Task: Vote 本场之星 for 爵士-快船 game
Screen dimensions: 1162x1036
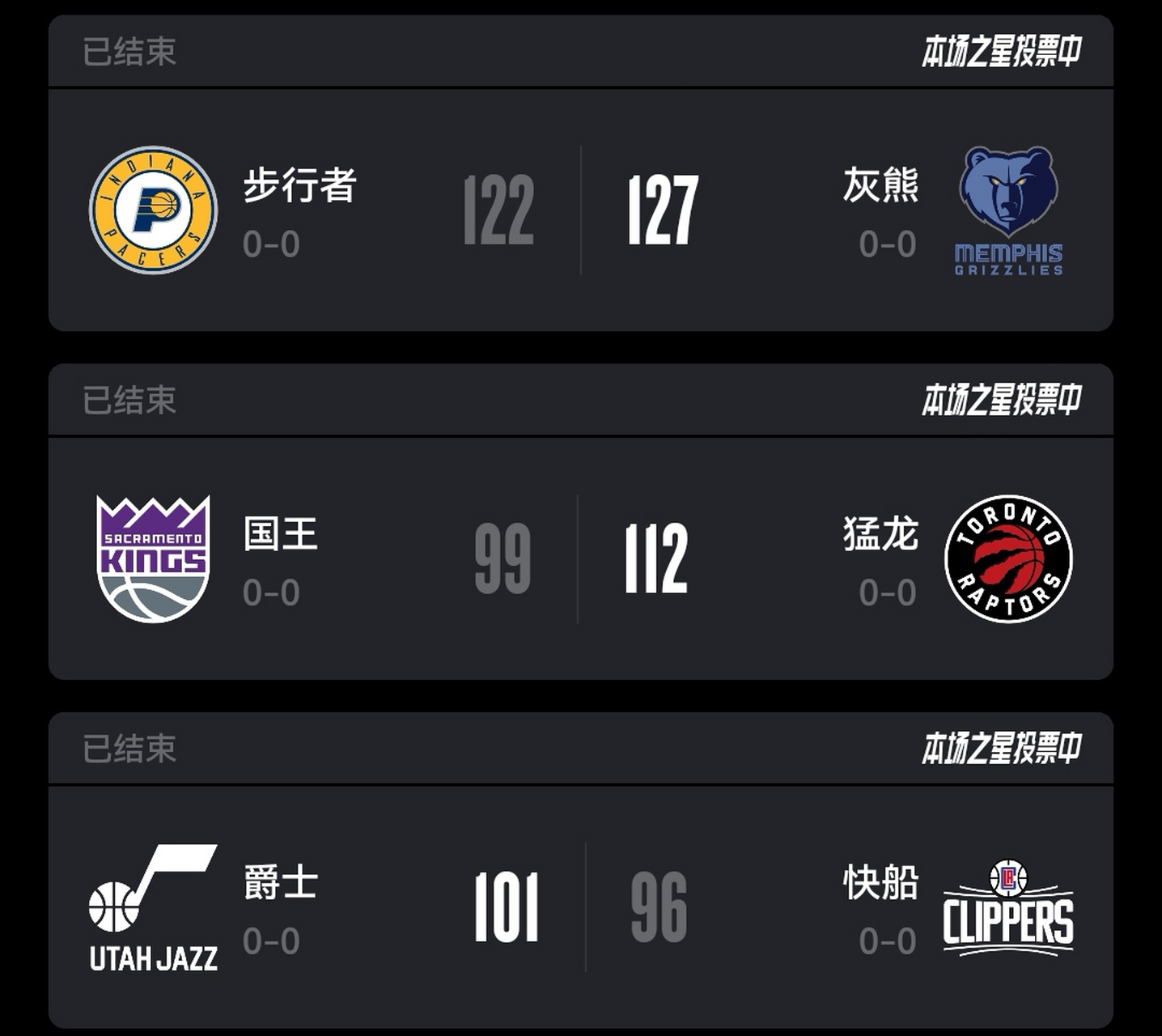Action: click(x=1001, y=749)
